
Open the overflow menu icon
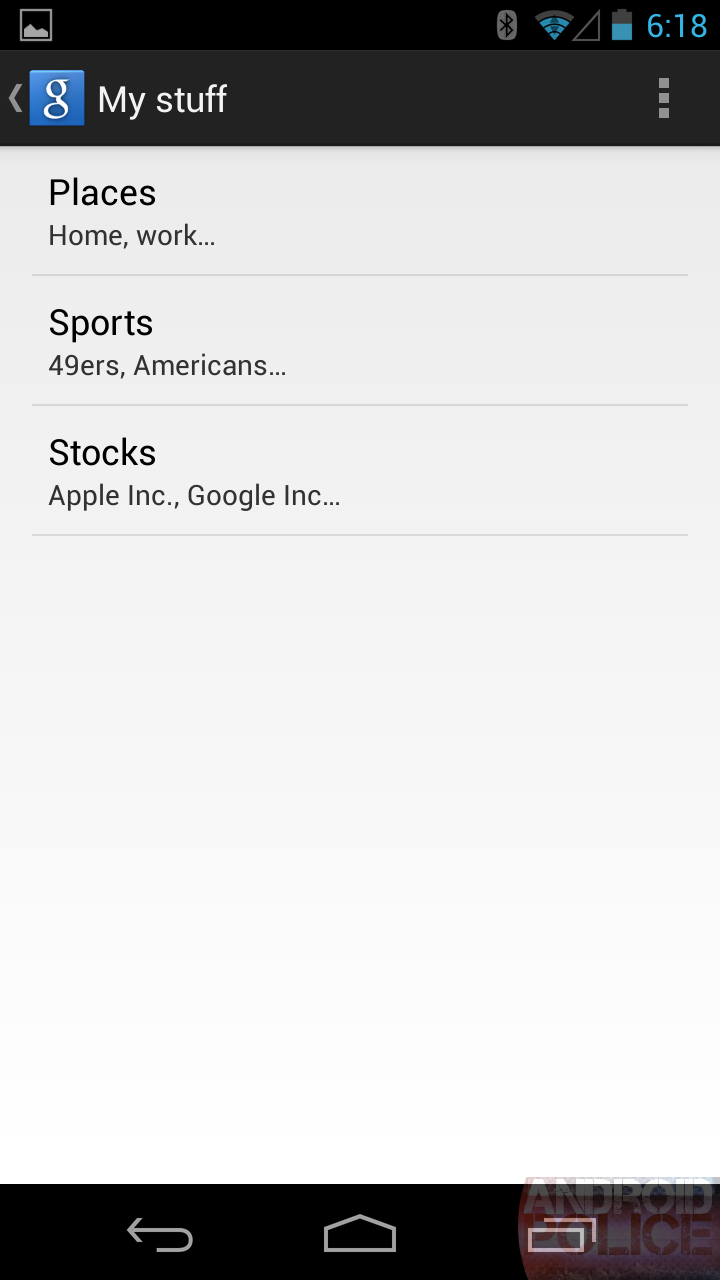(664, 97)
